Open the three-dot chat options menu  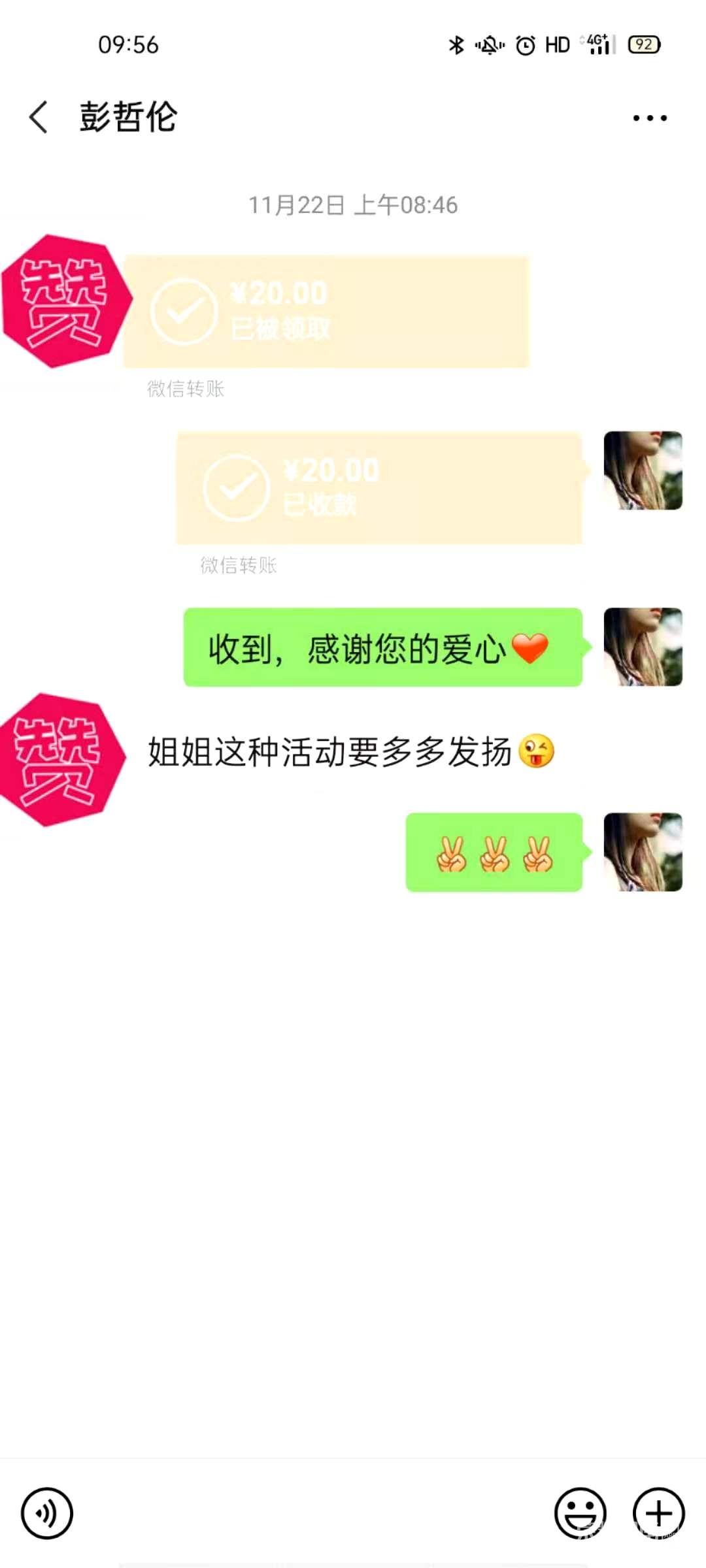click(x=650, y=118)
